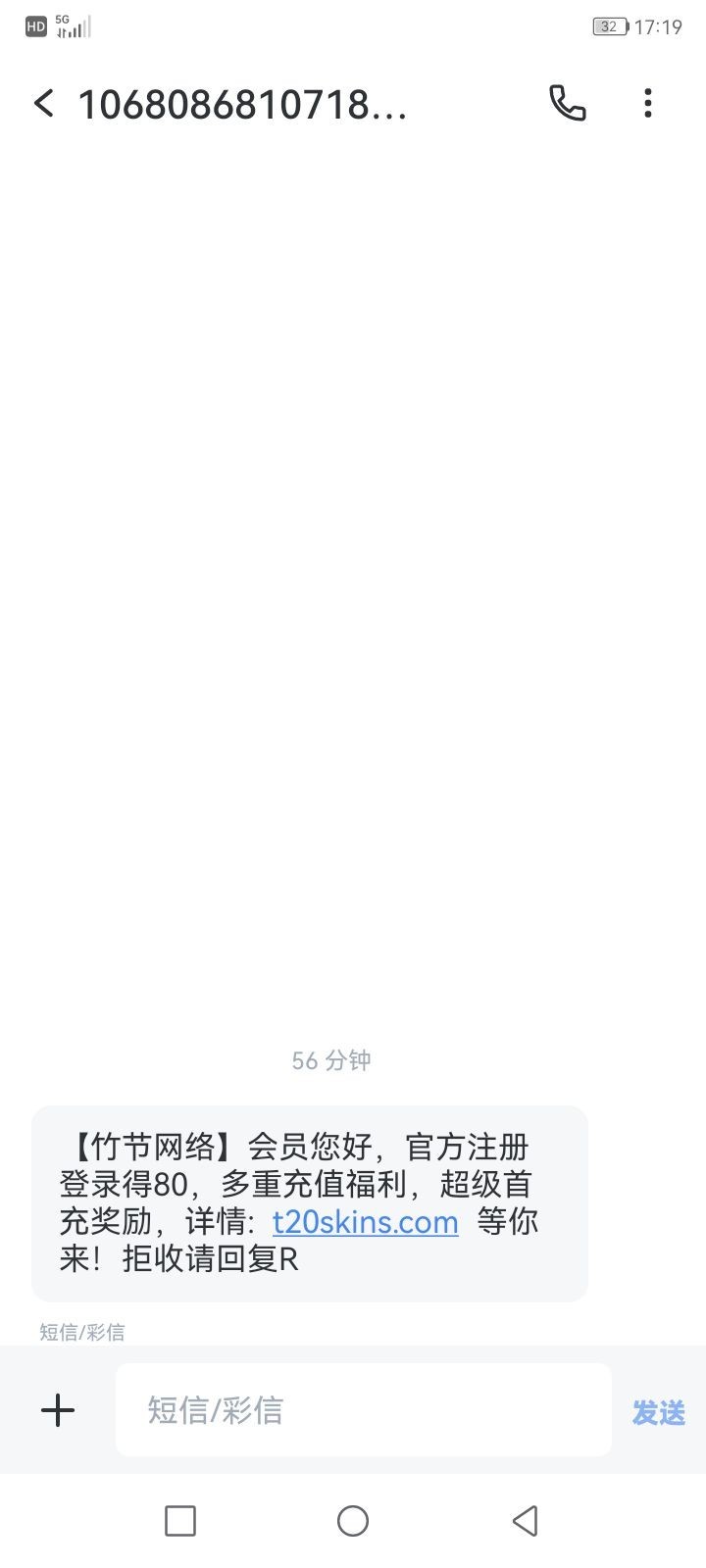Tap the plus attachment button

(x=58, y=1410)
